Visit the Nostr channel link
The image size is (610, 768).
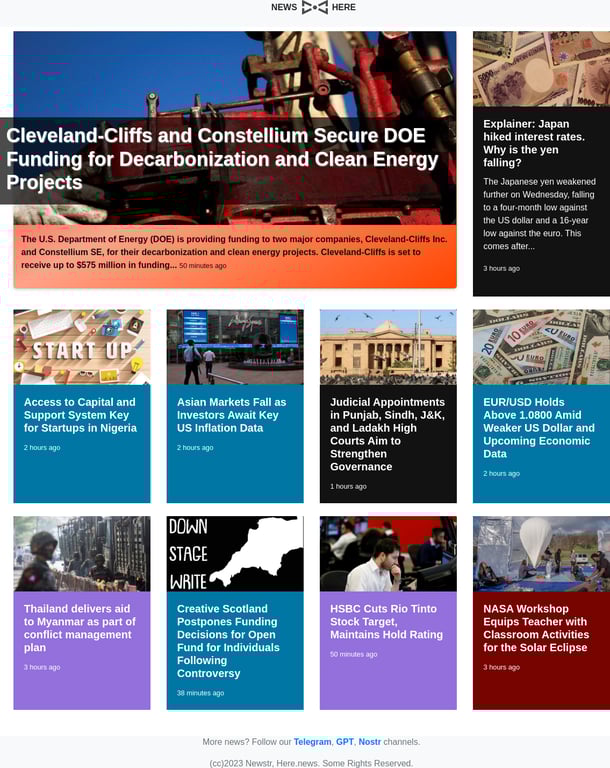click(x=369, y=742)
